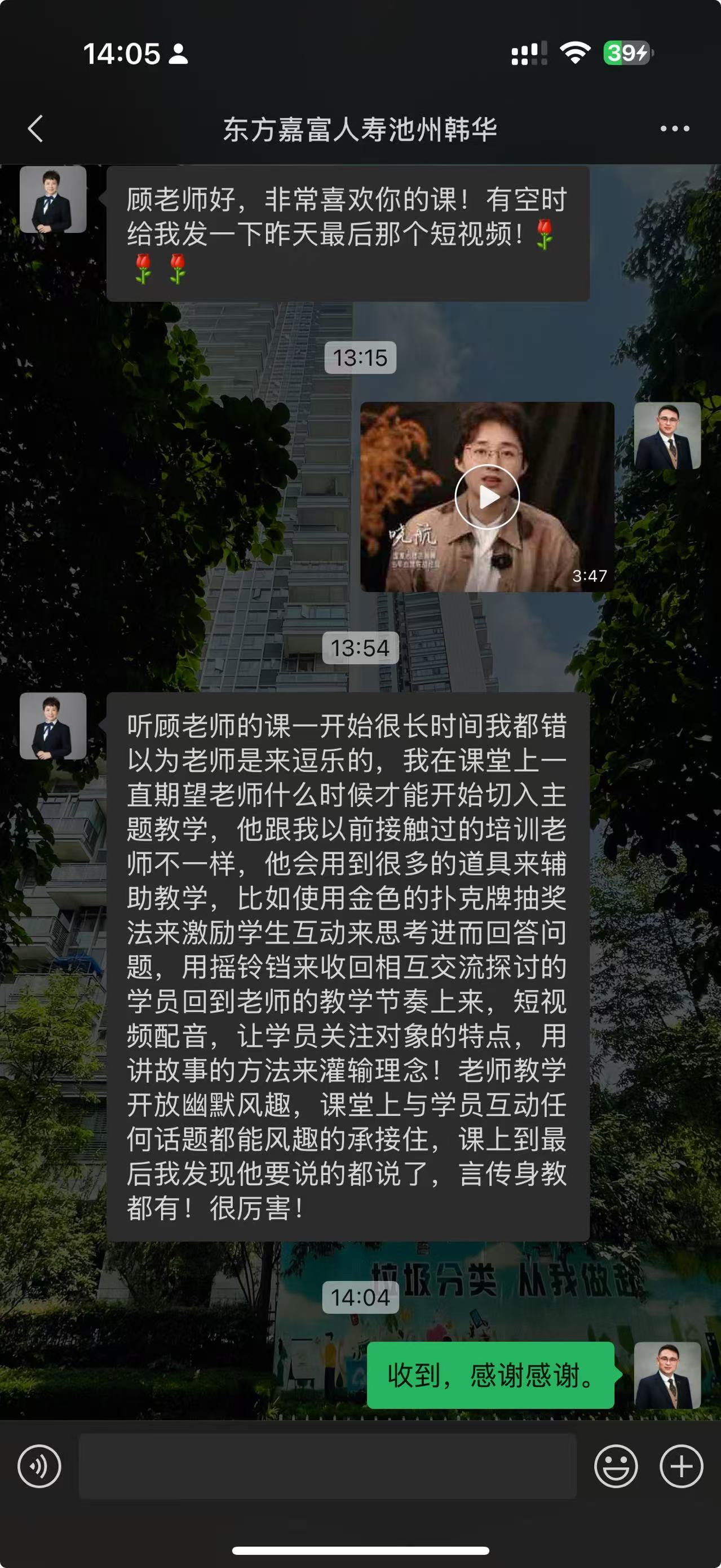The image size is (721, 1568).
Task: Open the emoji sticker panel
Action: click(616, 1467)
